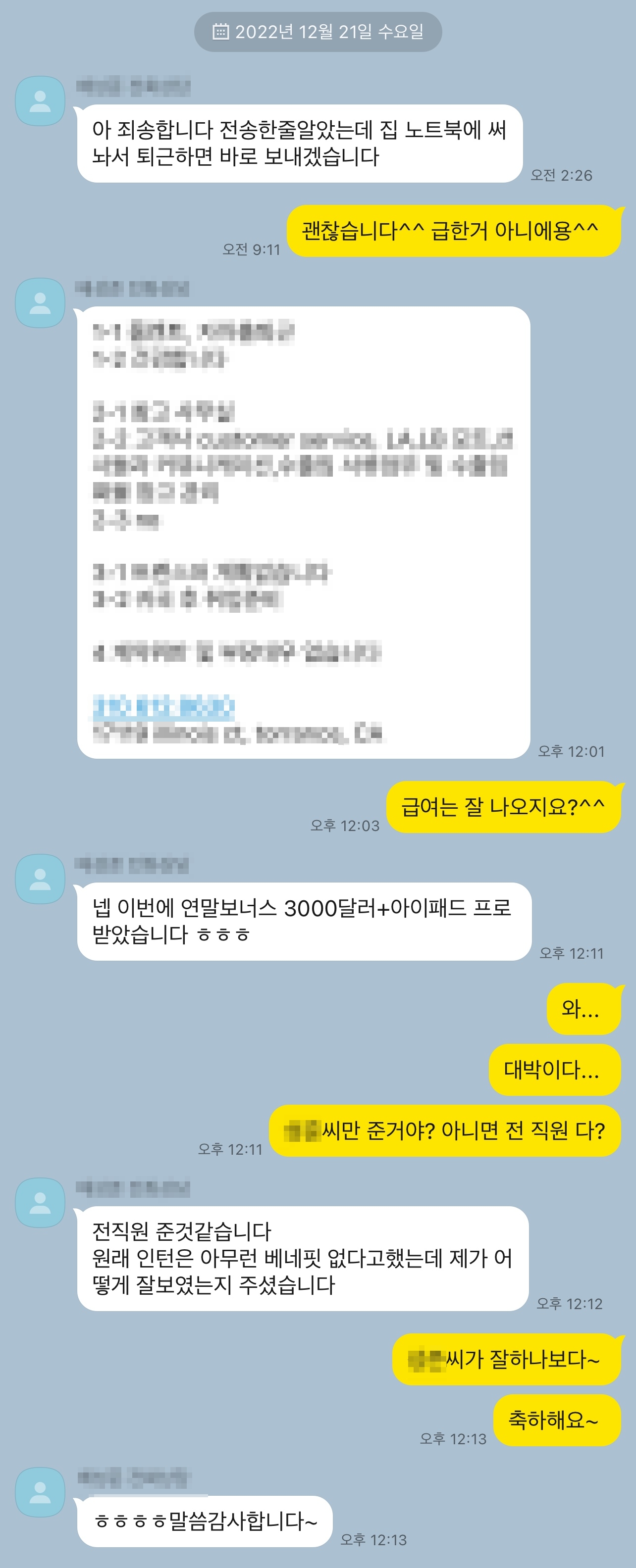The height and width of the screenshot is (1568, 636).
Task: View sender's avatar next to the 연말보너스 message
Action: pos(40,879)
